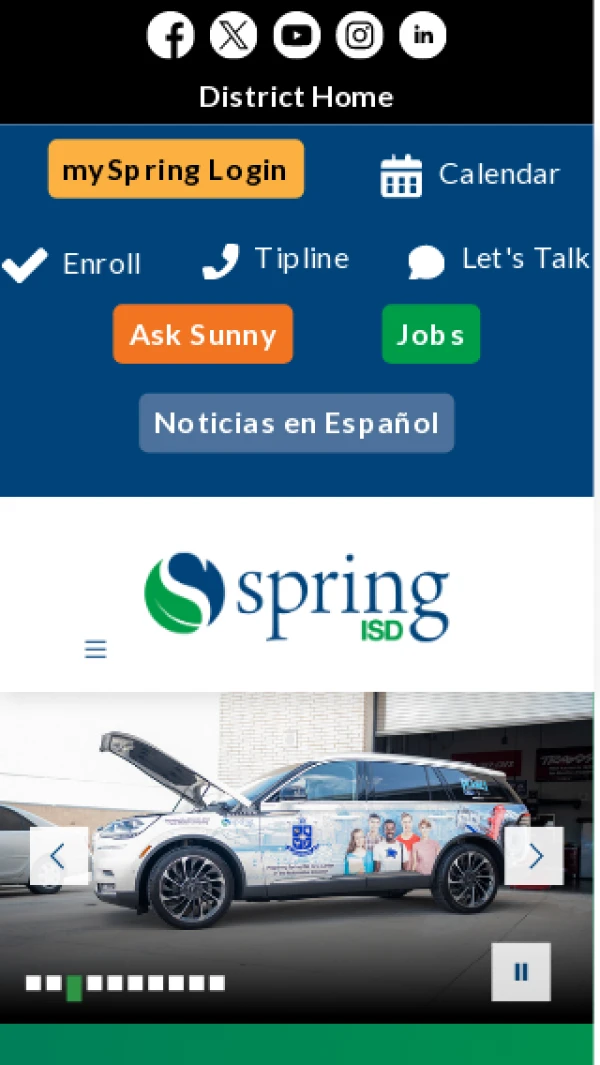
Task: Open the Instagram icon
Action: [360, 36]
